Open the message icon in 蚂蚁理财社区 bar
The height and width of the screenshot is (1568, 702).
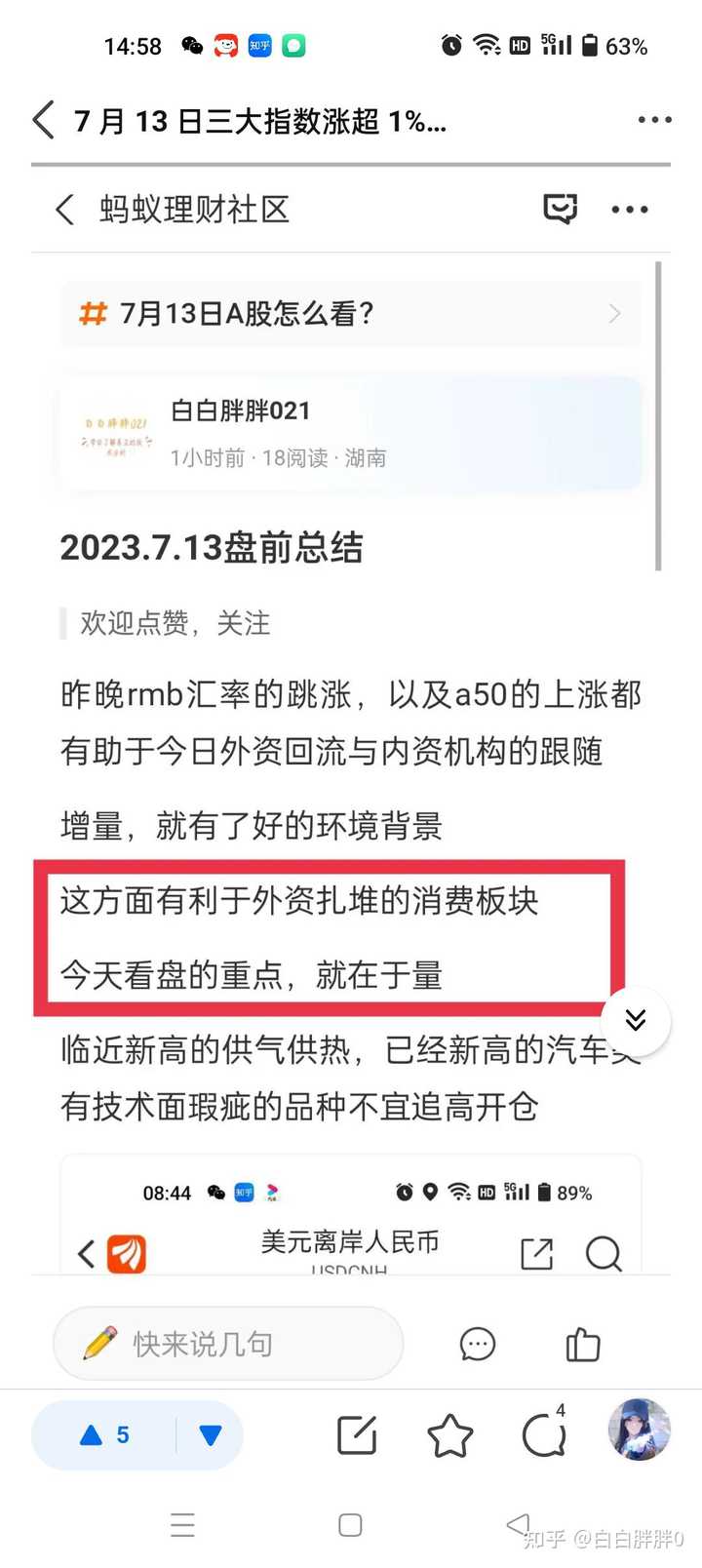click(560, 209)
